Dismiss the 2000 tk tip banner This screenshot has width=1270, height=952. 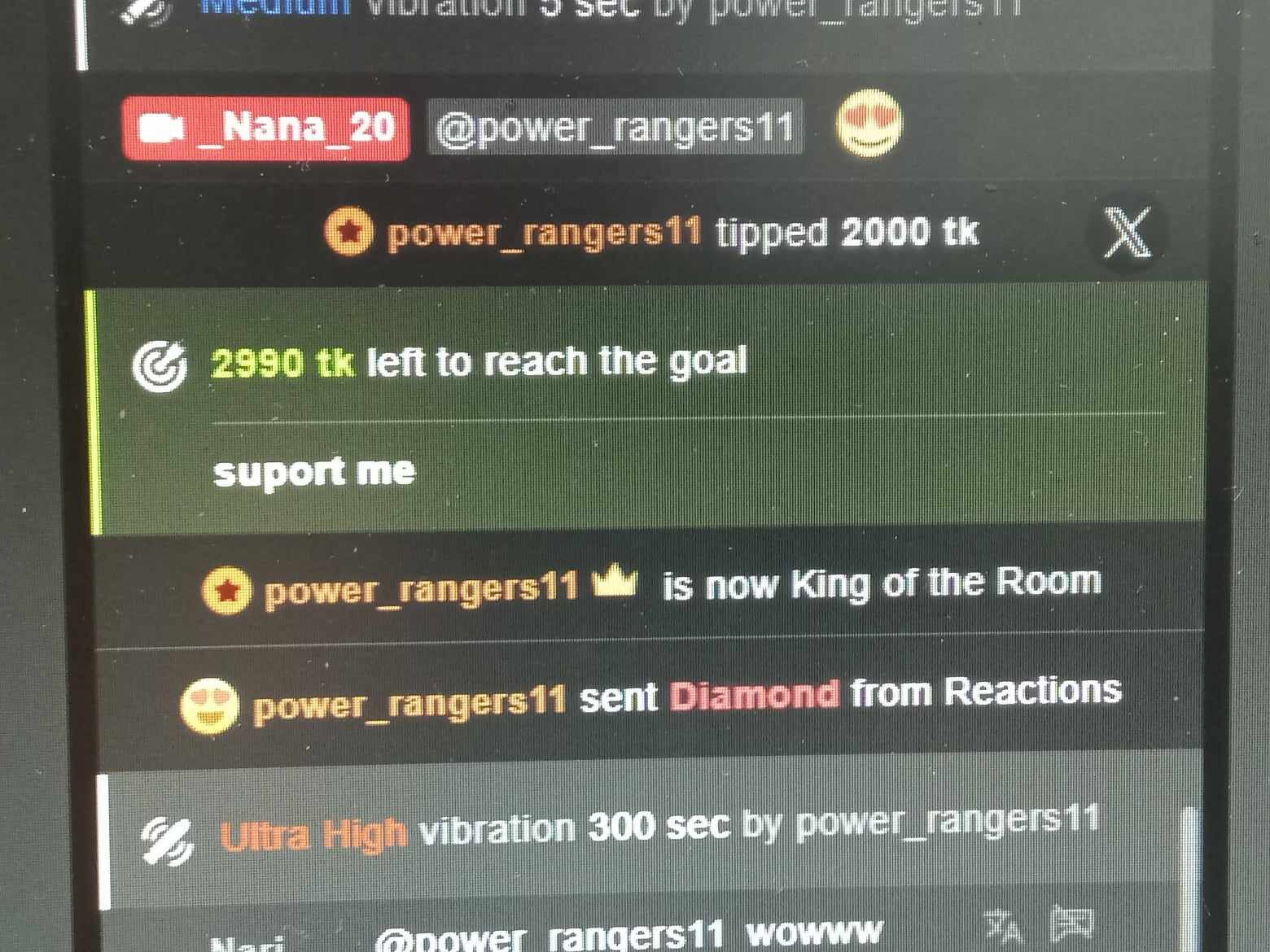click(x=1127, y=233)
